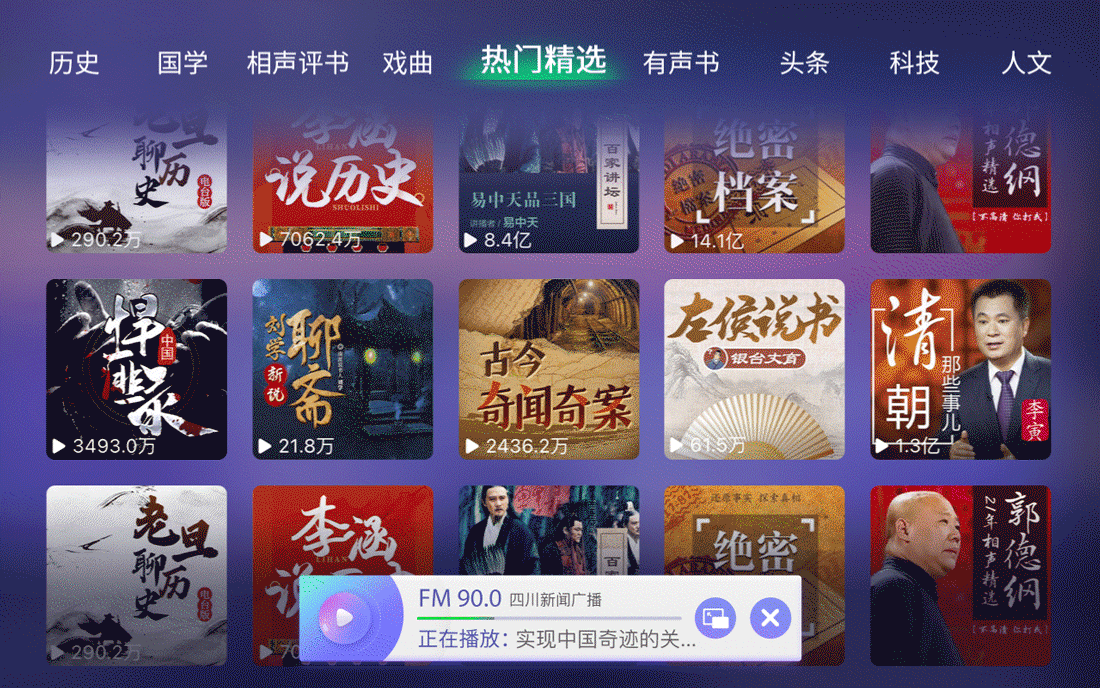Image resolution: width=1100 pixels, height=688 pixels.
Task: Open the 相声评书 tab
Action: (x=297, y=63)
